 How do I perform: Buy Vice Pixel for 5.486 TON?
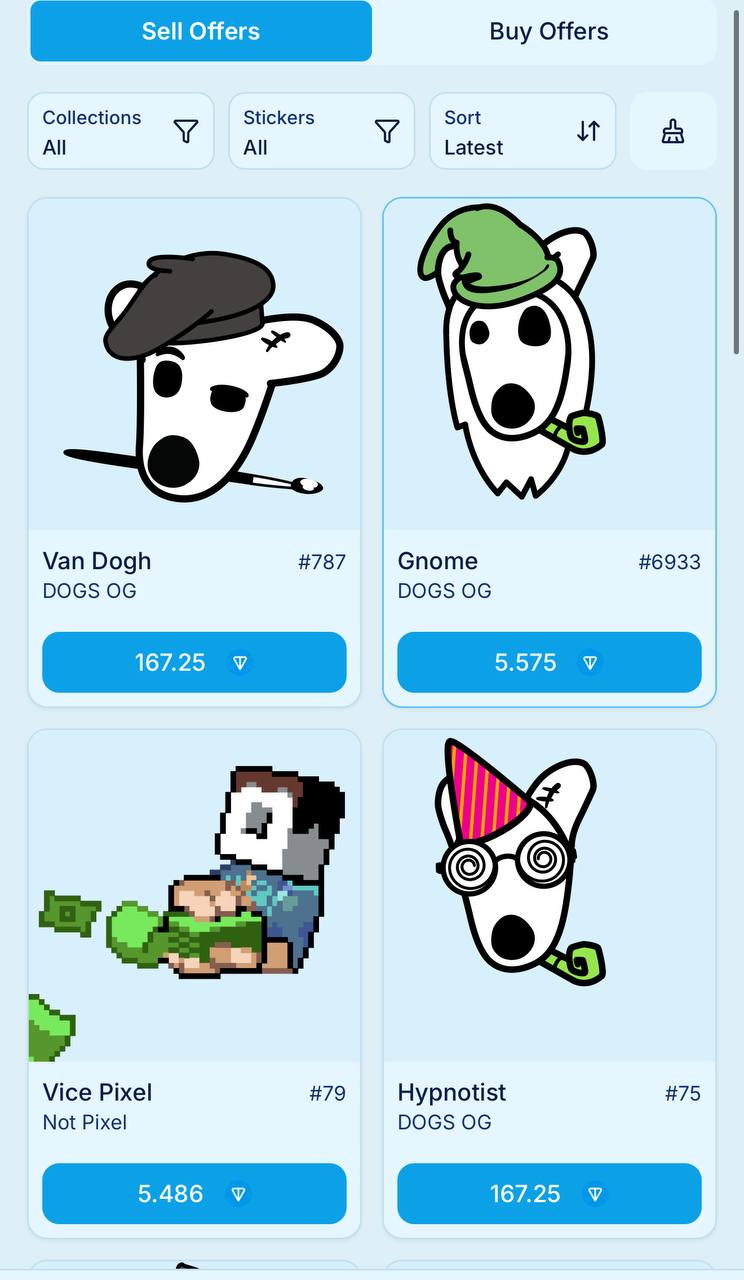coord(194,1193)
